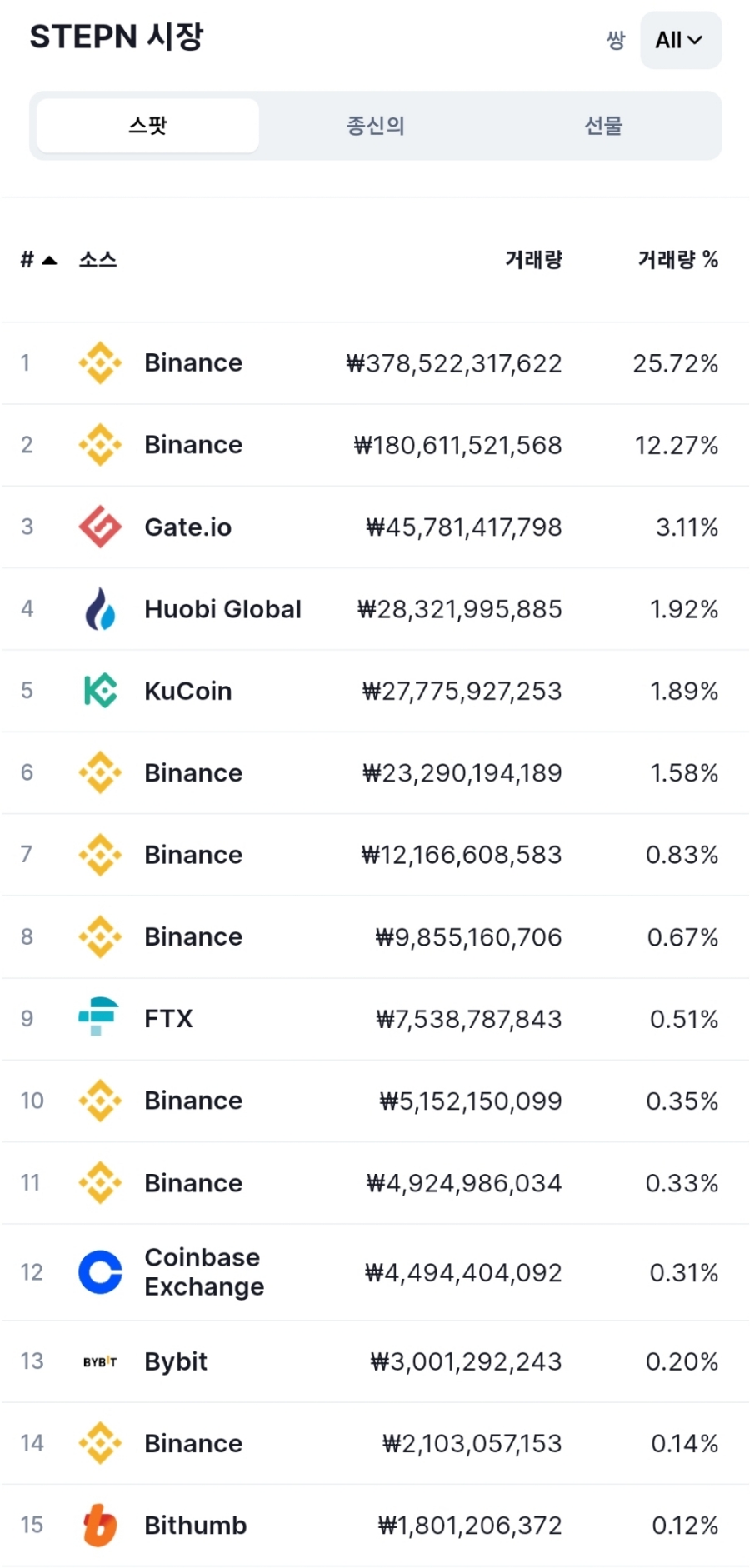Open the Bybit market row

coord(375,1361)
